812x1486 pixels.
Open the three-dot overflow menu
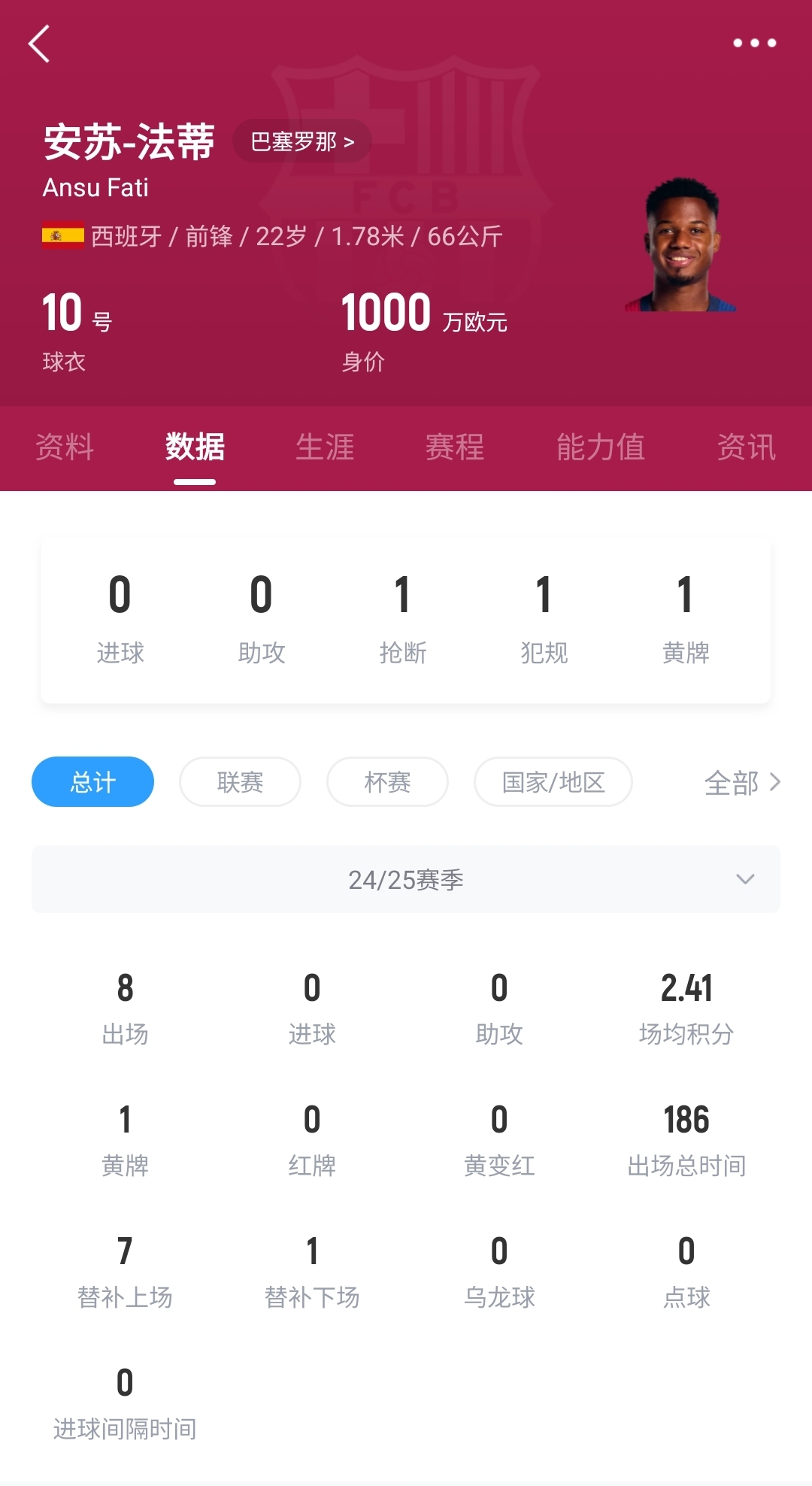[754, 43]
